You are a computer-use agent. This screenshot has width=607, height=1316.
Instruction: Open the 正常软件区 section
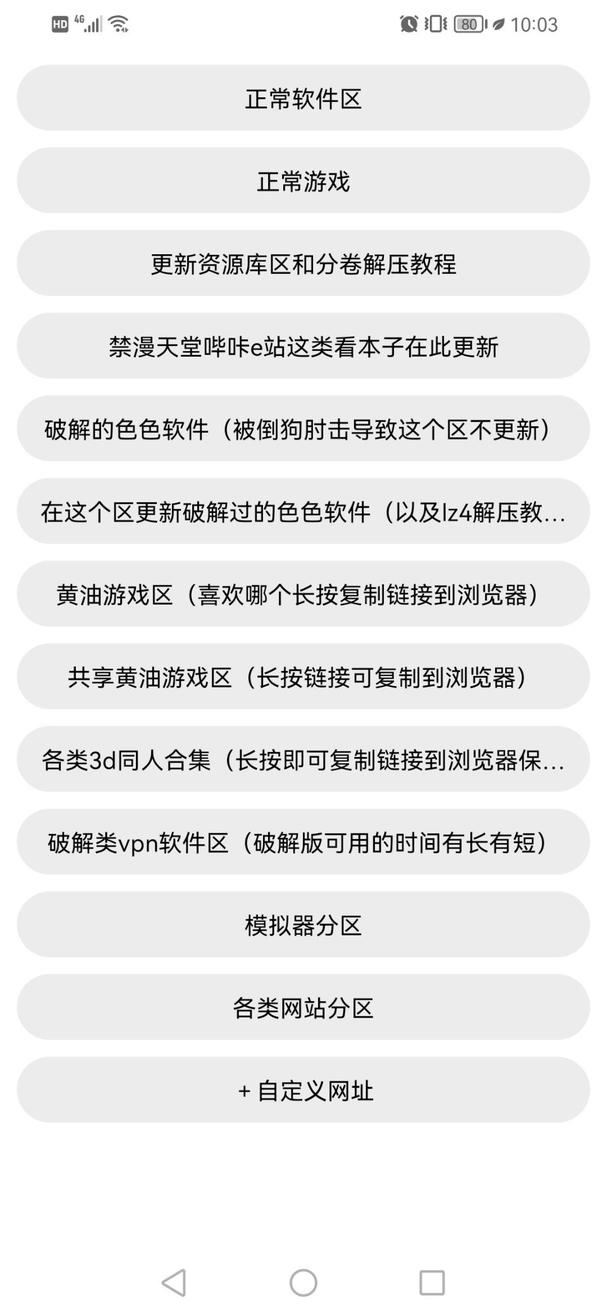tap(303, 99)
